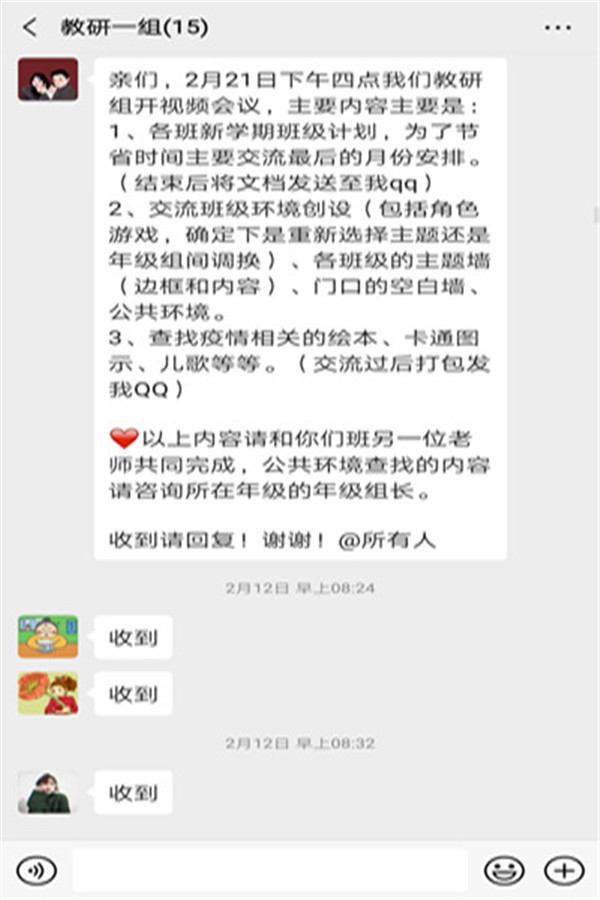Open the plus attachment menu
The width and height of the screenshot is (600, 900).
pyautogui.click(x=564, y=869)
